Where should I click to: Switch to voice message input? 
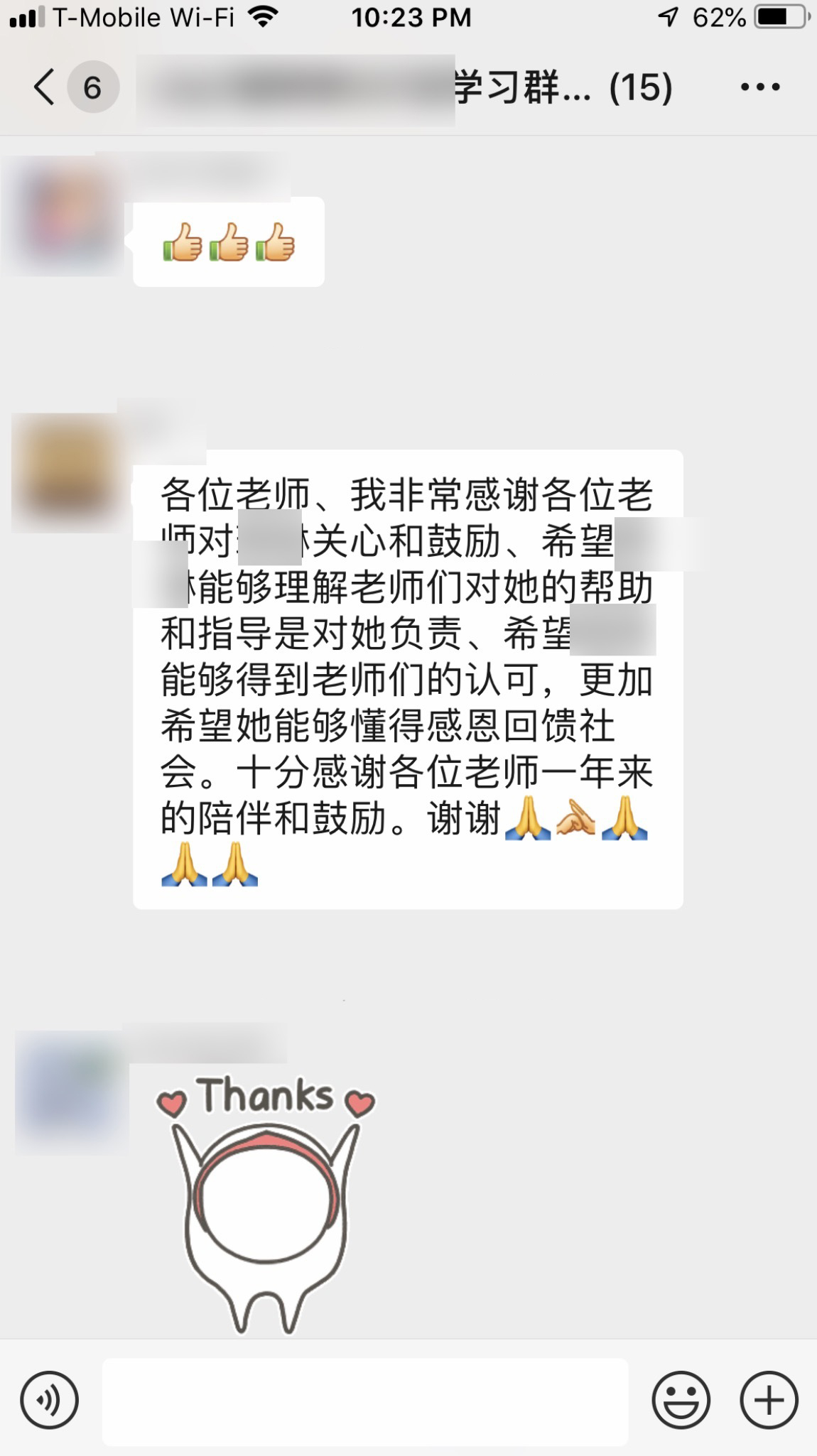tap(49, 1400)
